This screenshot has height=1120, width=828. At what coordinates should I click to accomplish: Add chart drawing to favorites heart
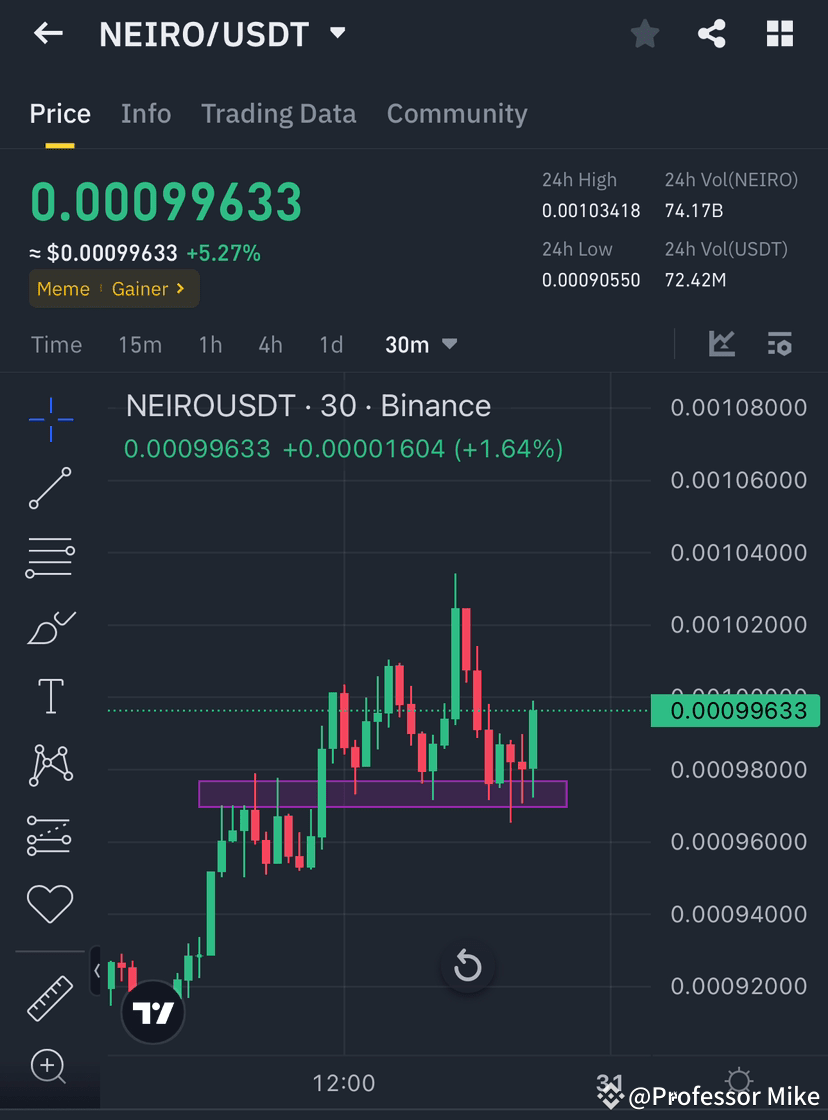pyautogui.click(x=50, y=902)
